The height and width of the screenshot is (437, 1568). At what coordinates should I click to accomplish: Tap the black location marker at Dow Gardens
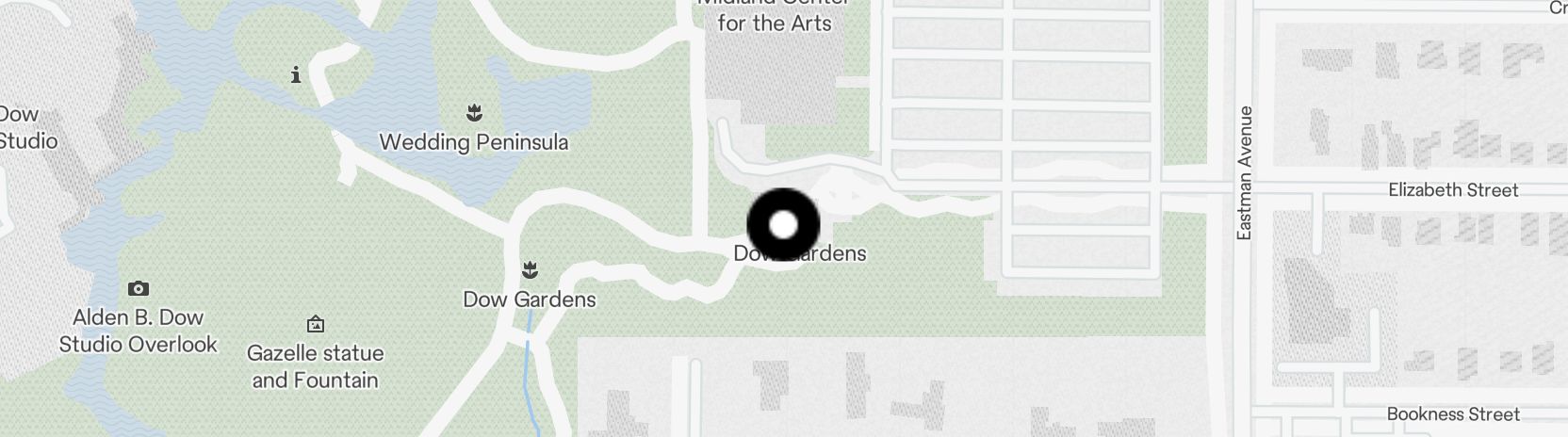783,225
